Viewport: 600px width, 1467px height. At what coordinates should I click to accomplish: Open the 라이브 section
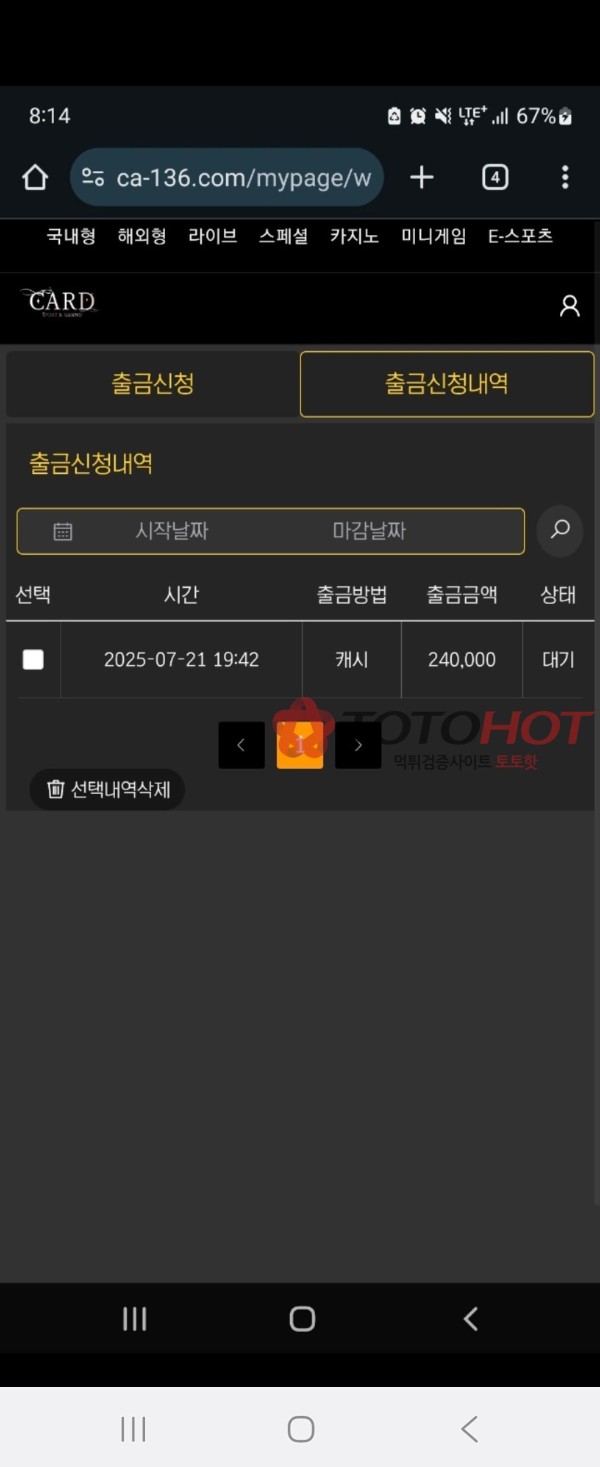point(212,236)
